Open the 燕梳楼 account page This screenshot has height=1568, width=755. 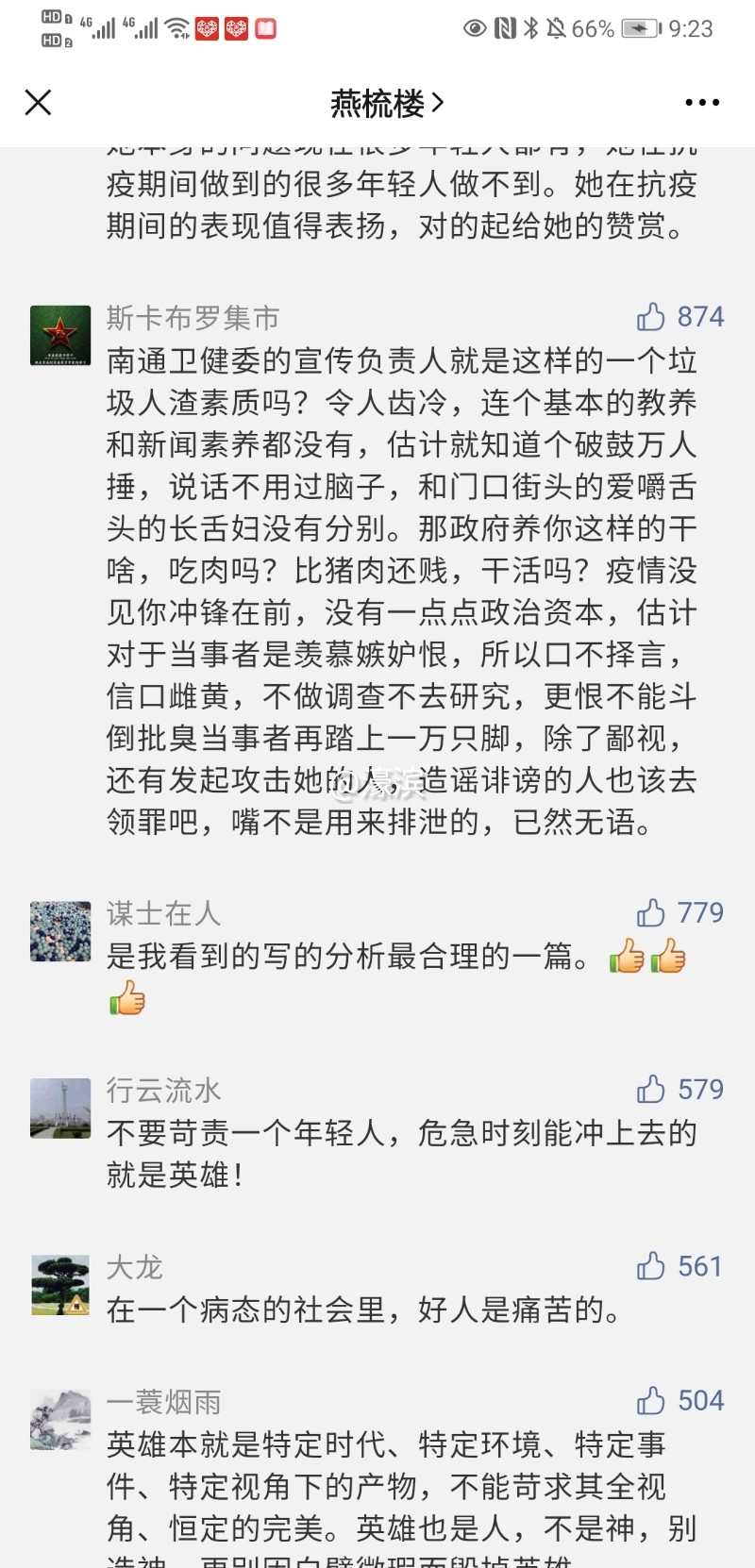[386, 103]
